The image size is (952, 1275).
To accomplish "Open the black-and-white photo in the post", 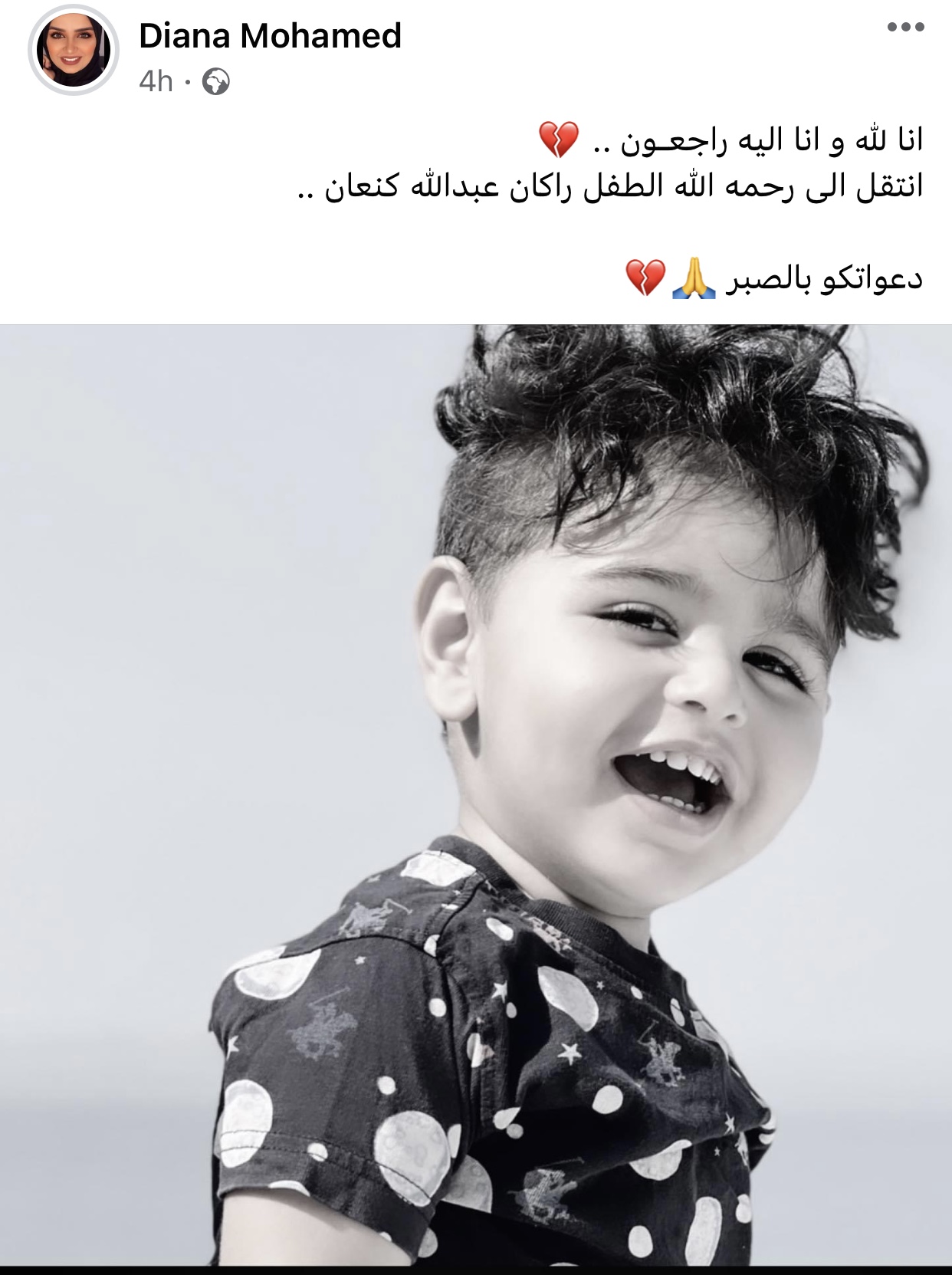I will pos(476,797).
